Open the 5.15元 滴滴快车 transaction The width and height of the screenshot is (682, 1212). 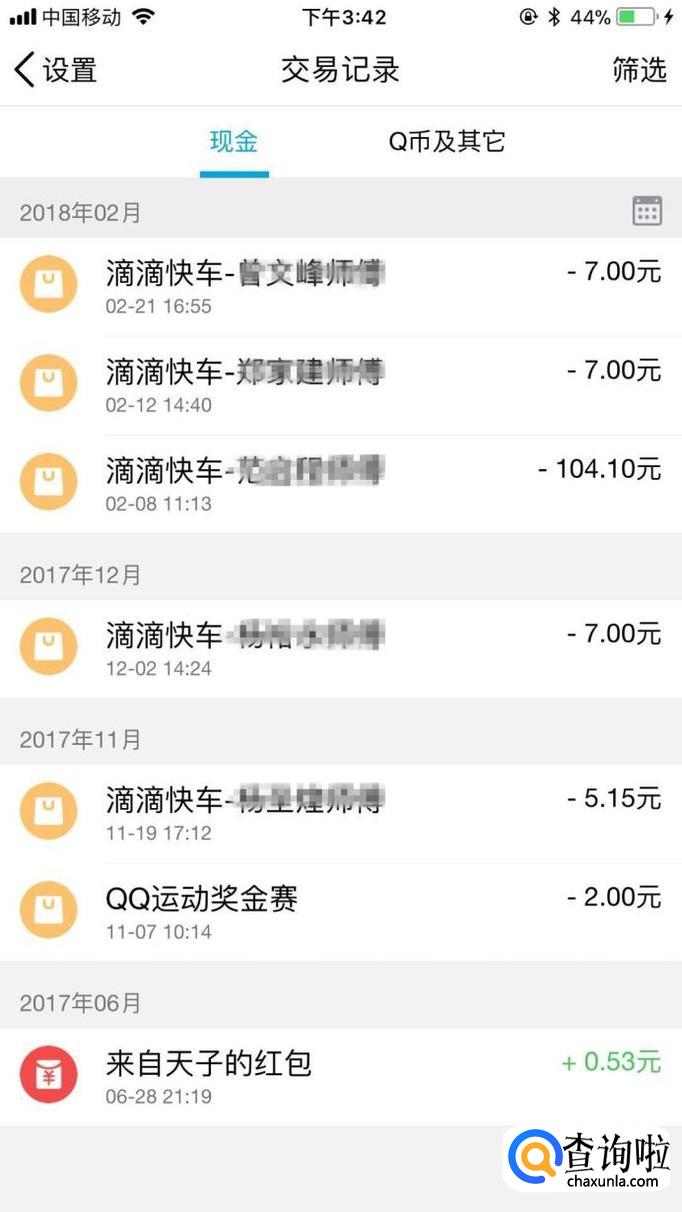[x=340, y=813]
